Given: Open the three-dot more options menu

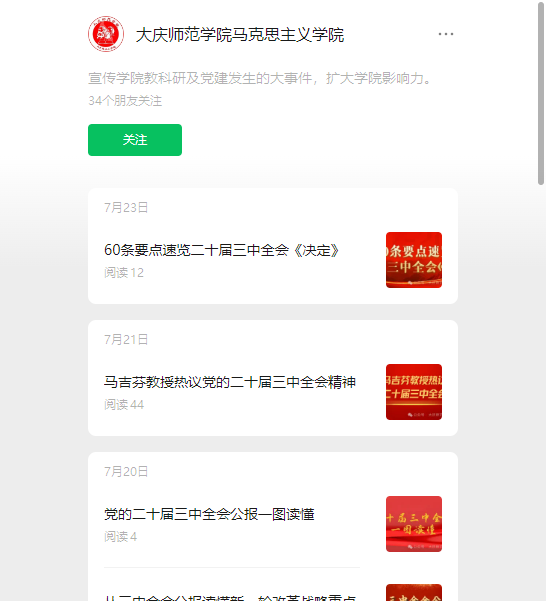Looking at the screenshot, I should coord(446,34).
